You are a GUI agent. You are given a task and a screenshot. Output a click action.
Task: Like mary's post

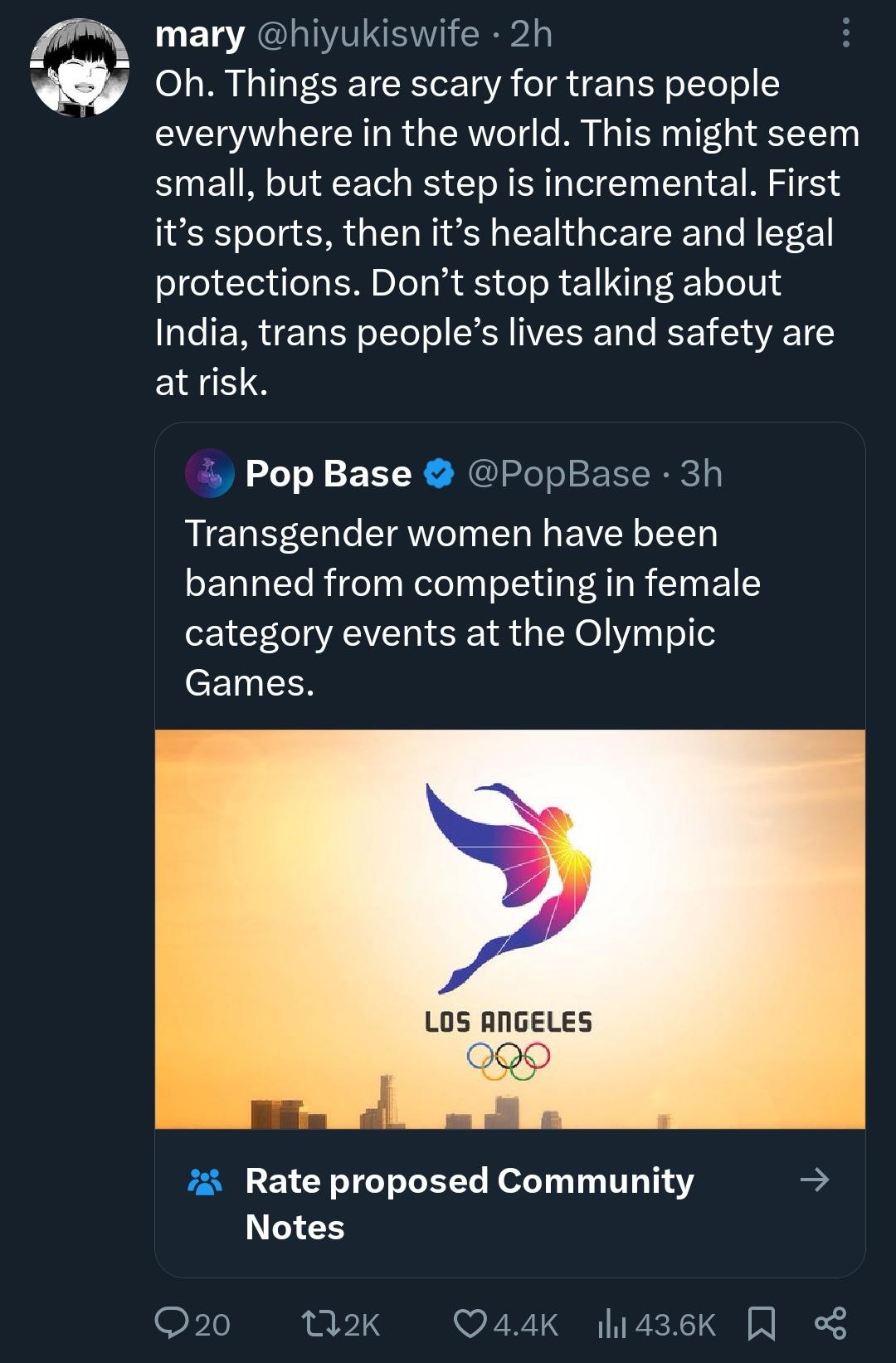[470, 1323]
